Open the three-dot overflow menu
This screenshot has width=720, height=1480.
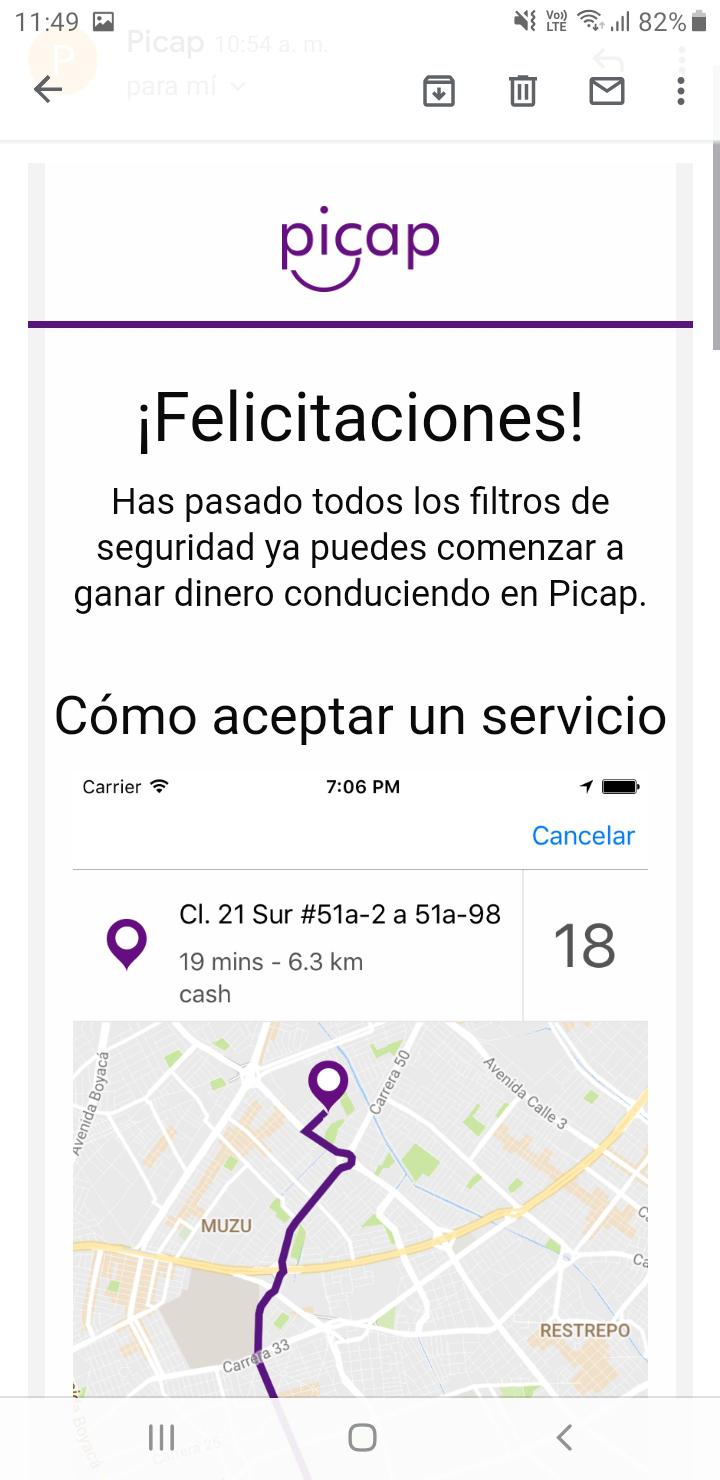pos(681,91)
